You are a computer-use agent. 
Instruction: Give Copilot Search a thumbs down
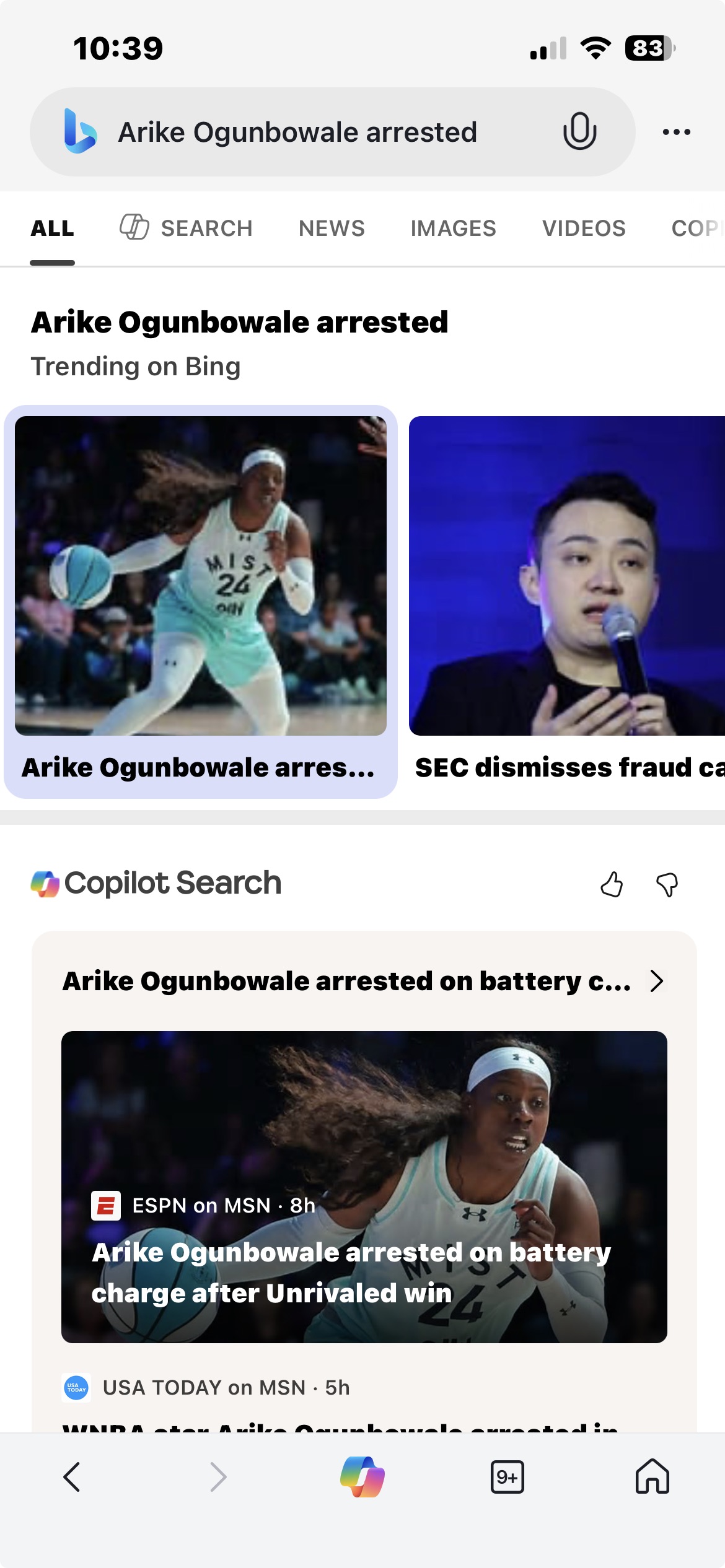click(x=667, y=884)
